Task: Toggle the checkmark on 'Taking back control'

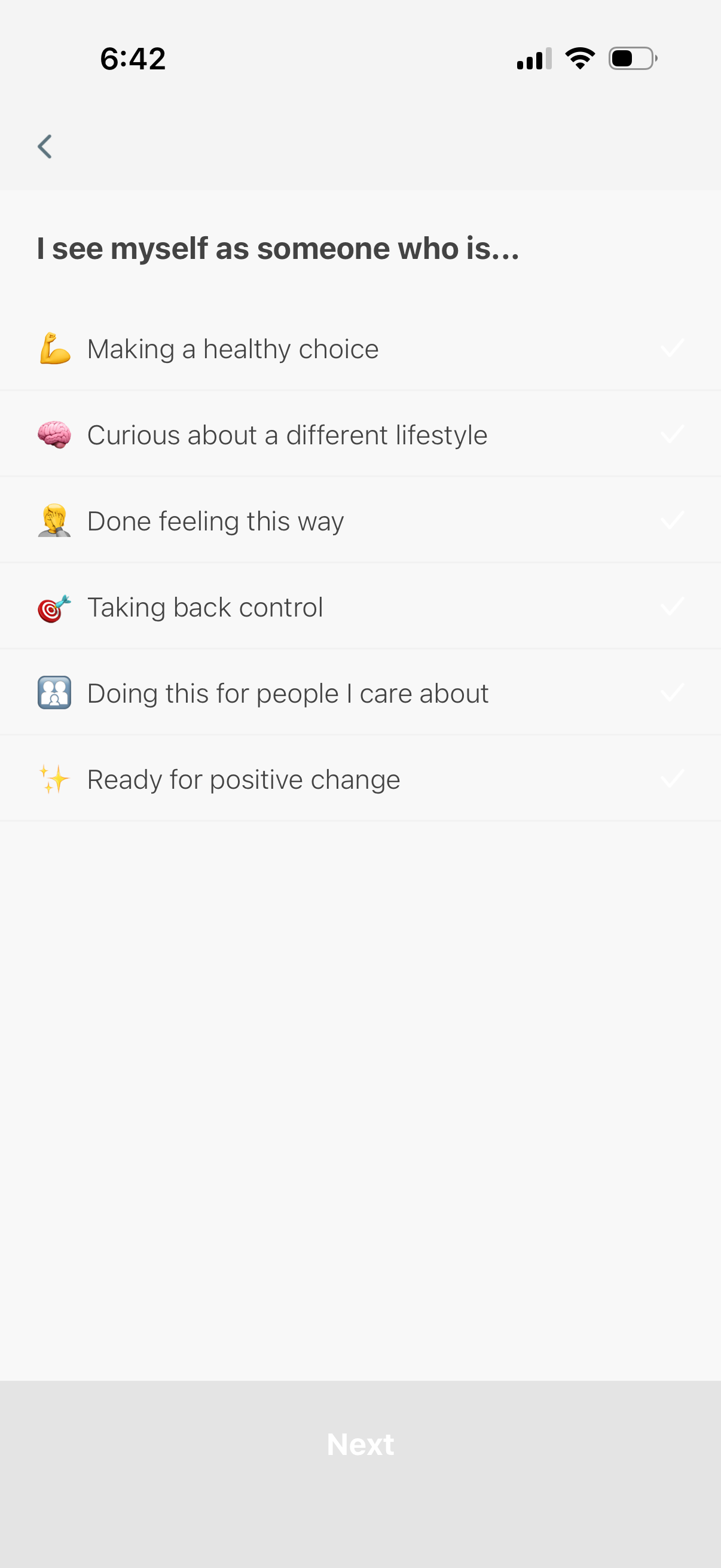Action: 672,606
